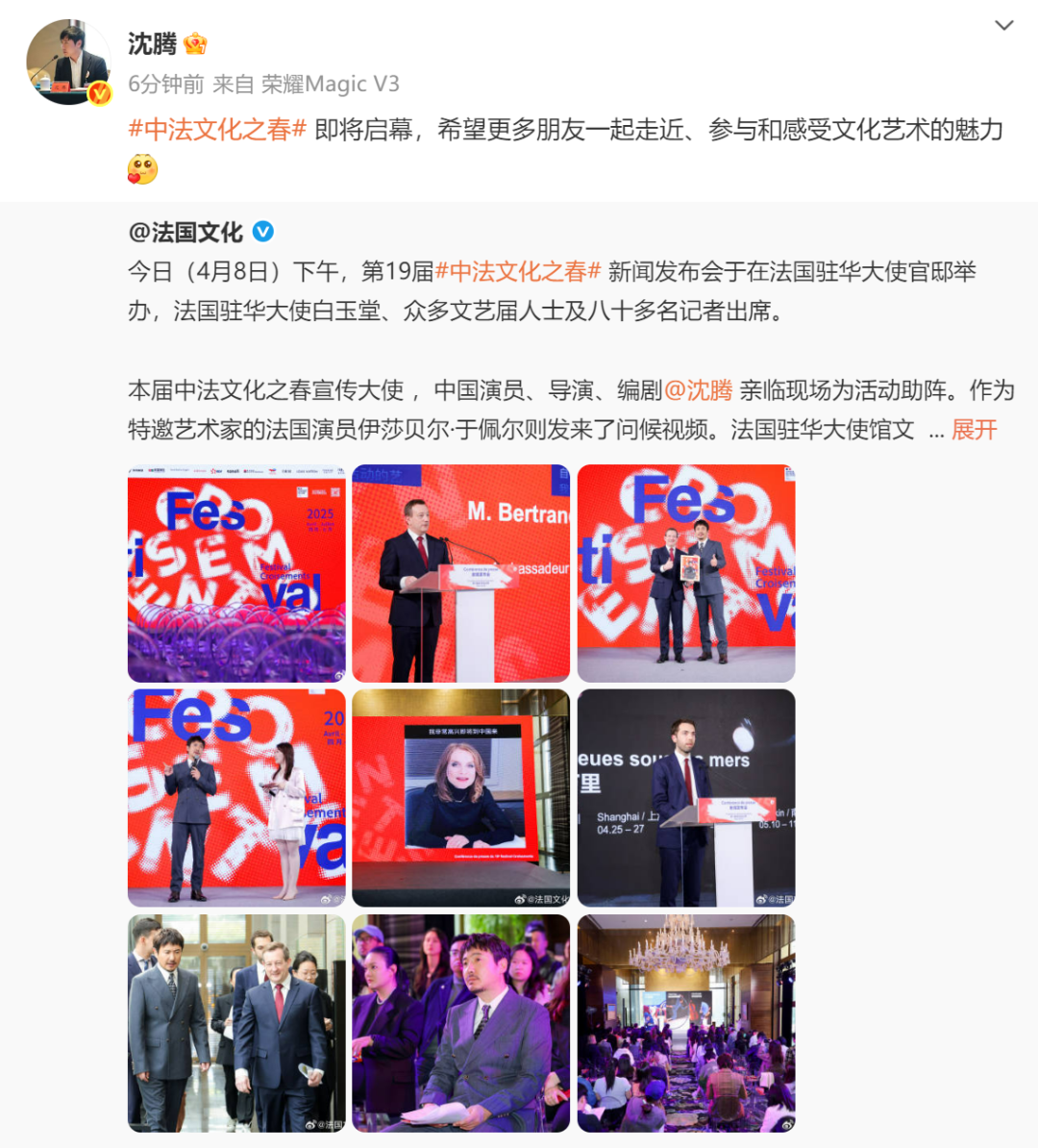
Task: Open the Festival 2025 poster photo
Action: pyautogui.click(x=236, y=574)
